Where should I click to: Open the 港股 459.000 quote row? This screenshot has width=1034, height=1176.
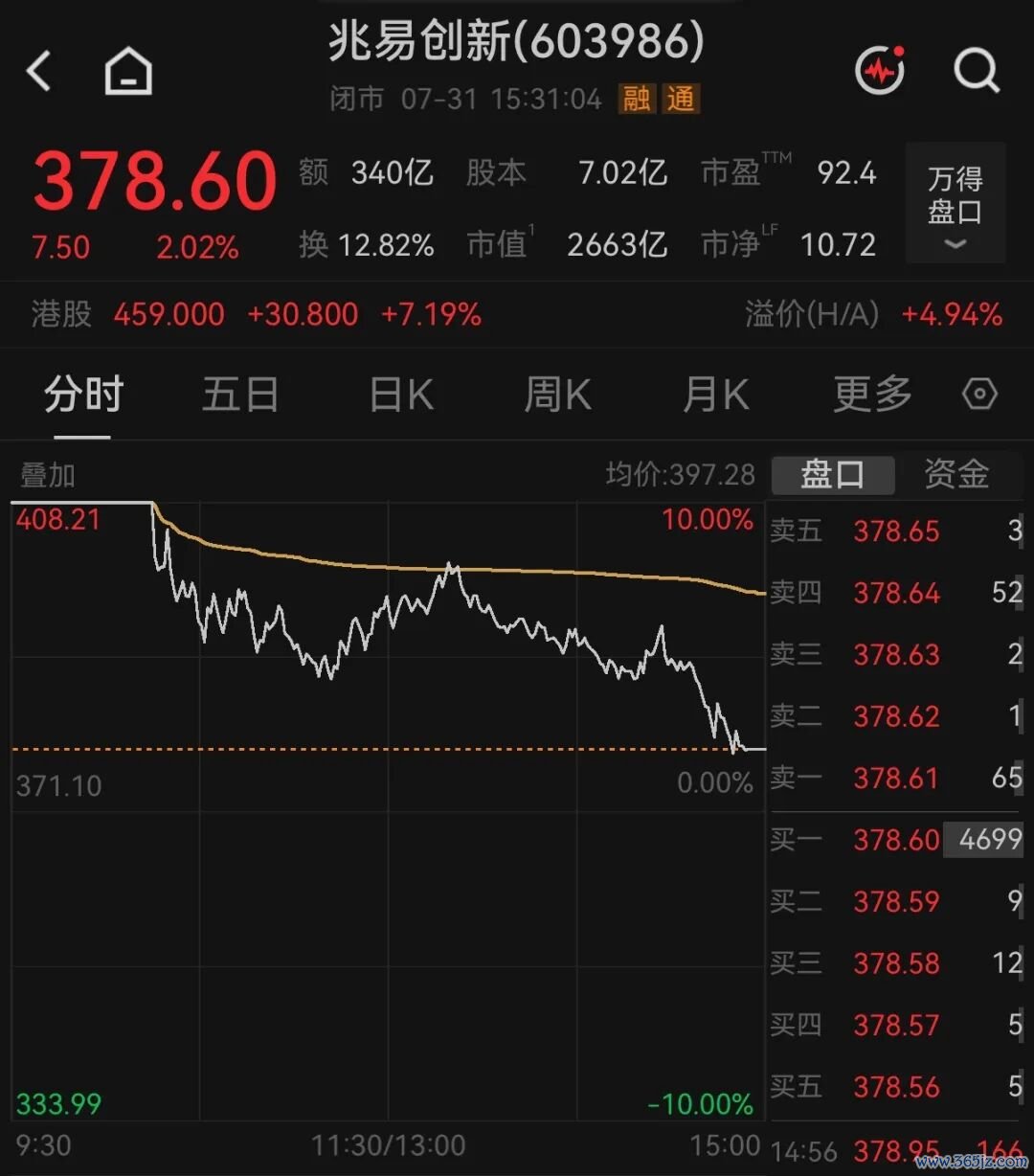(517, 314)
